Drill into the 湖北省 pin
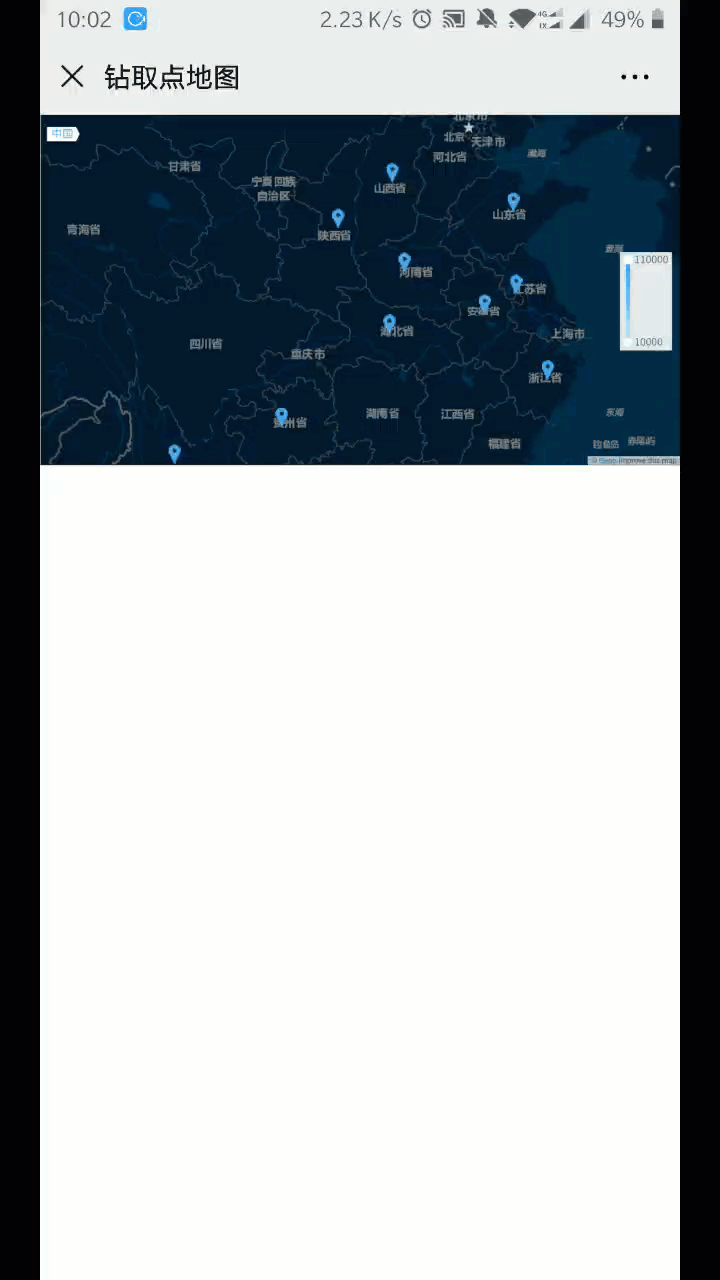720x1280 pixels. [x=389, y=322]
